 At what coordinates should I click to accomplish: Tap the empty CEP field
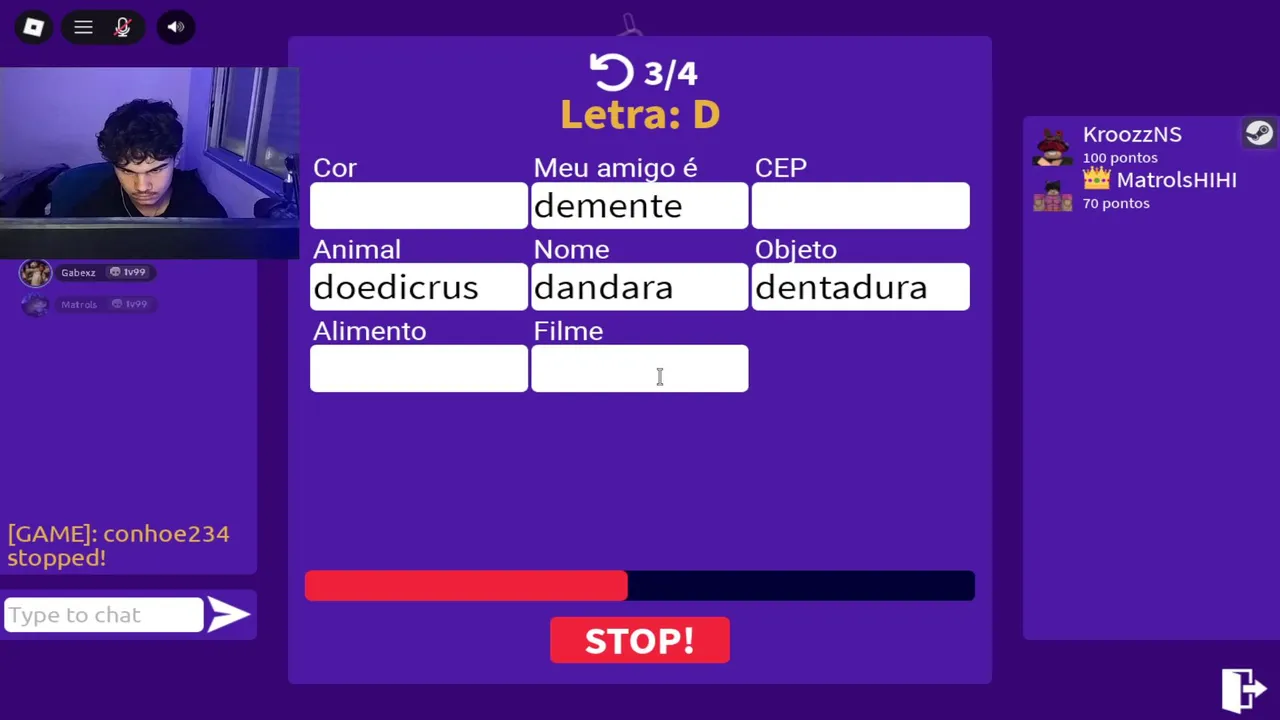click(860, 206)
